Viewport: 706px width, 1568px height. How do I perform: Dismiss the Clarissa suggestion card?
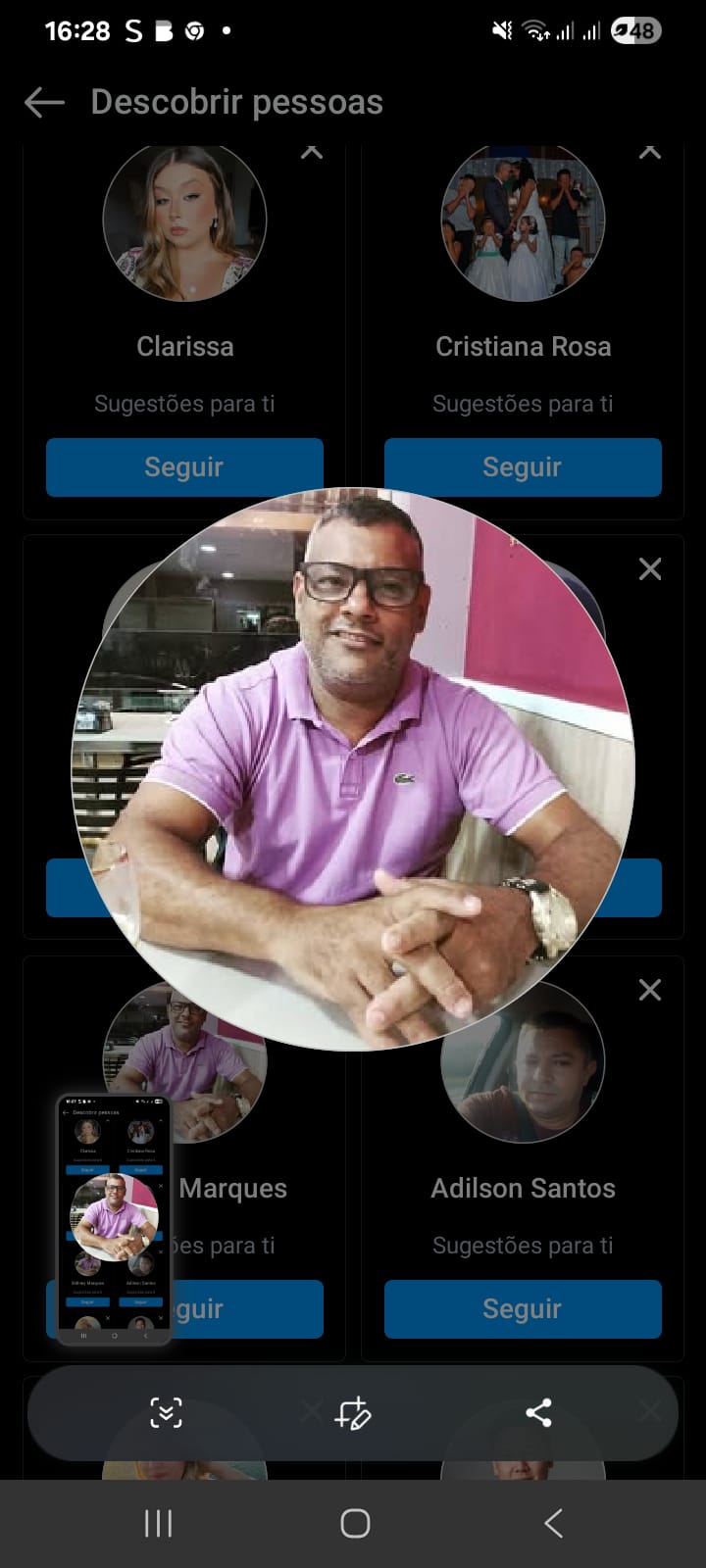point(311,151)
